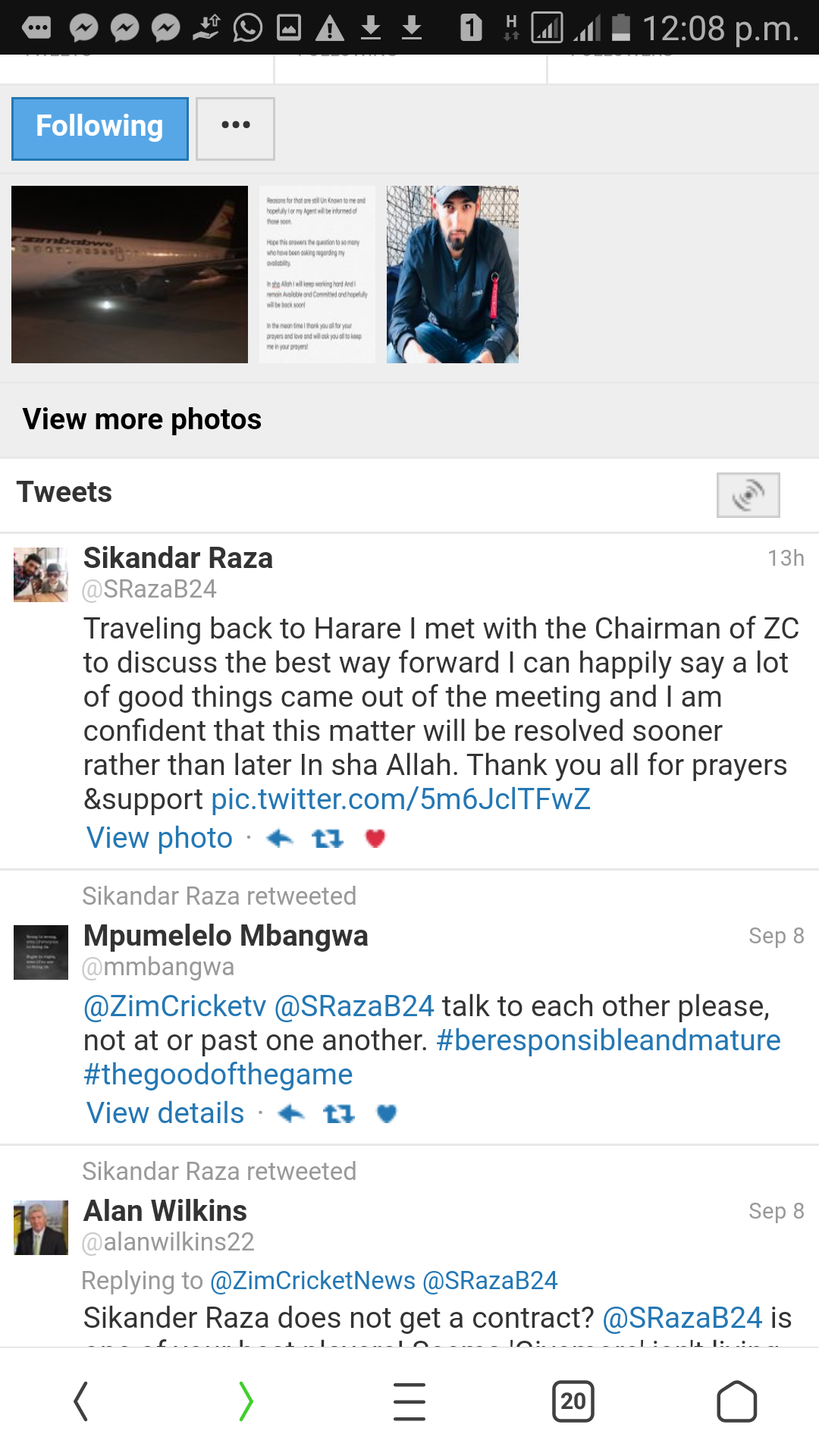Open the text statement photo thumbnail
Screen dimensions: 819x1456
317,274
